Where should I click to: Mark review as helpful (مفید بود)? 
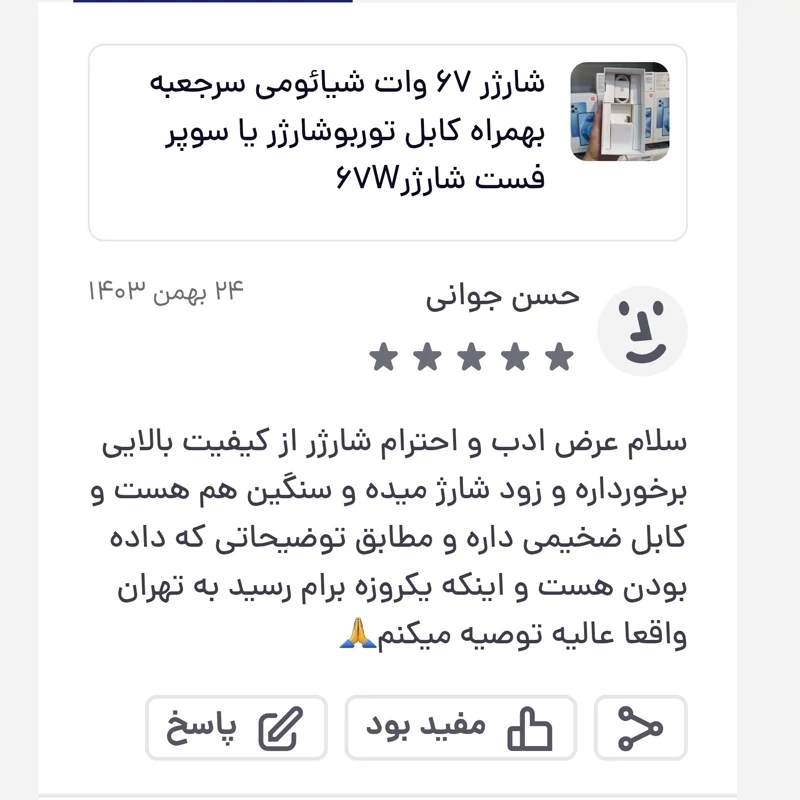(461, 728)
